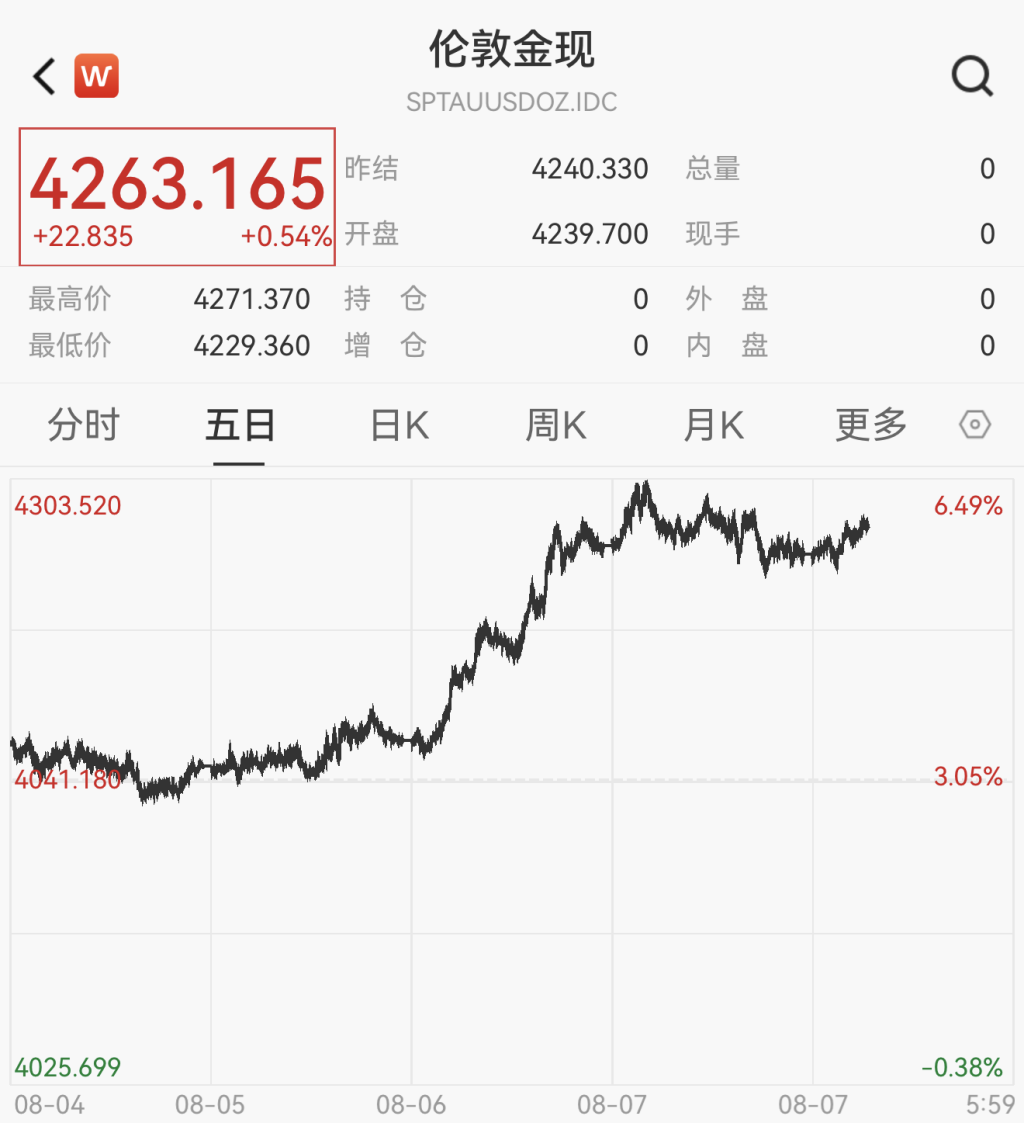The height and width of the screenshot is (1123, 1024).
Task: View the 月K chart tab
Action: 713,425
